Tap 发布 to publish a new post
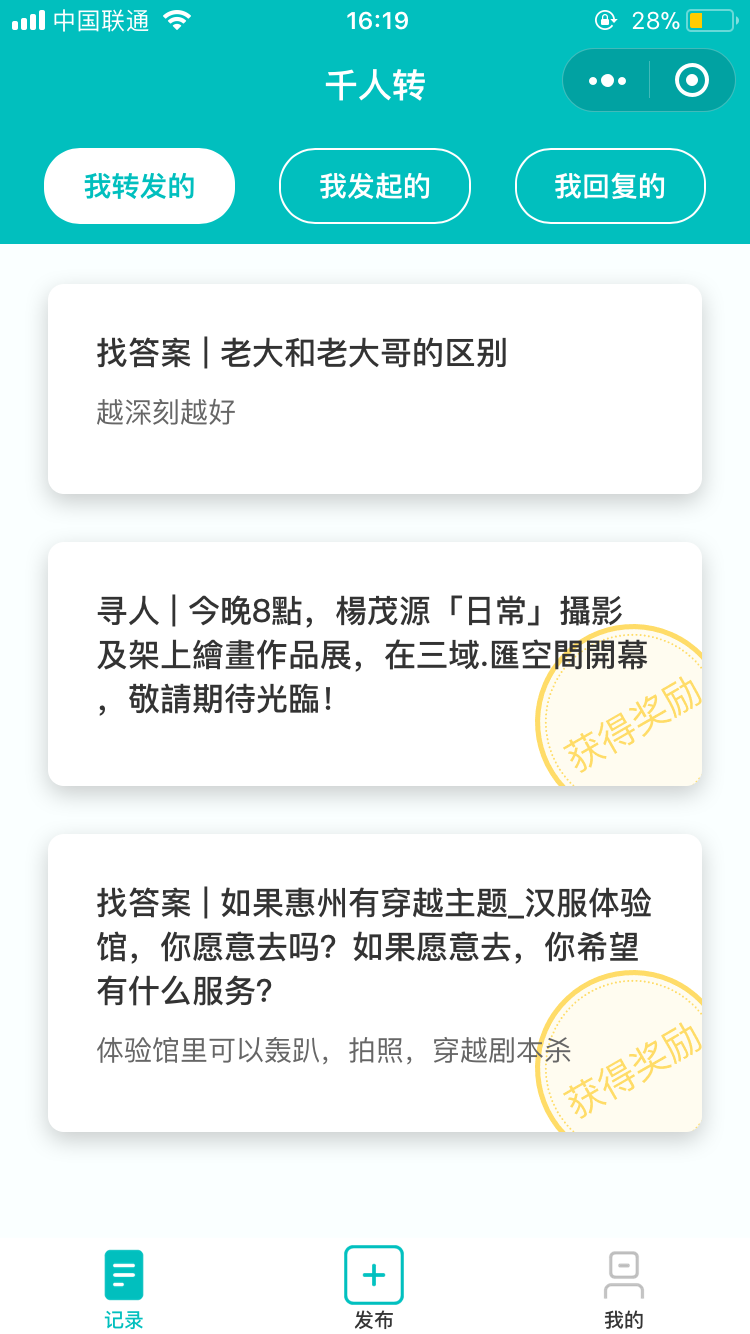This screenshot has height=1334, width=750. click(x=374, y=1289)
